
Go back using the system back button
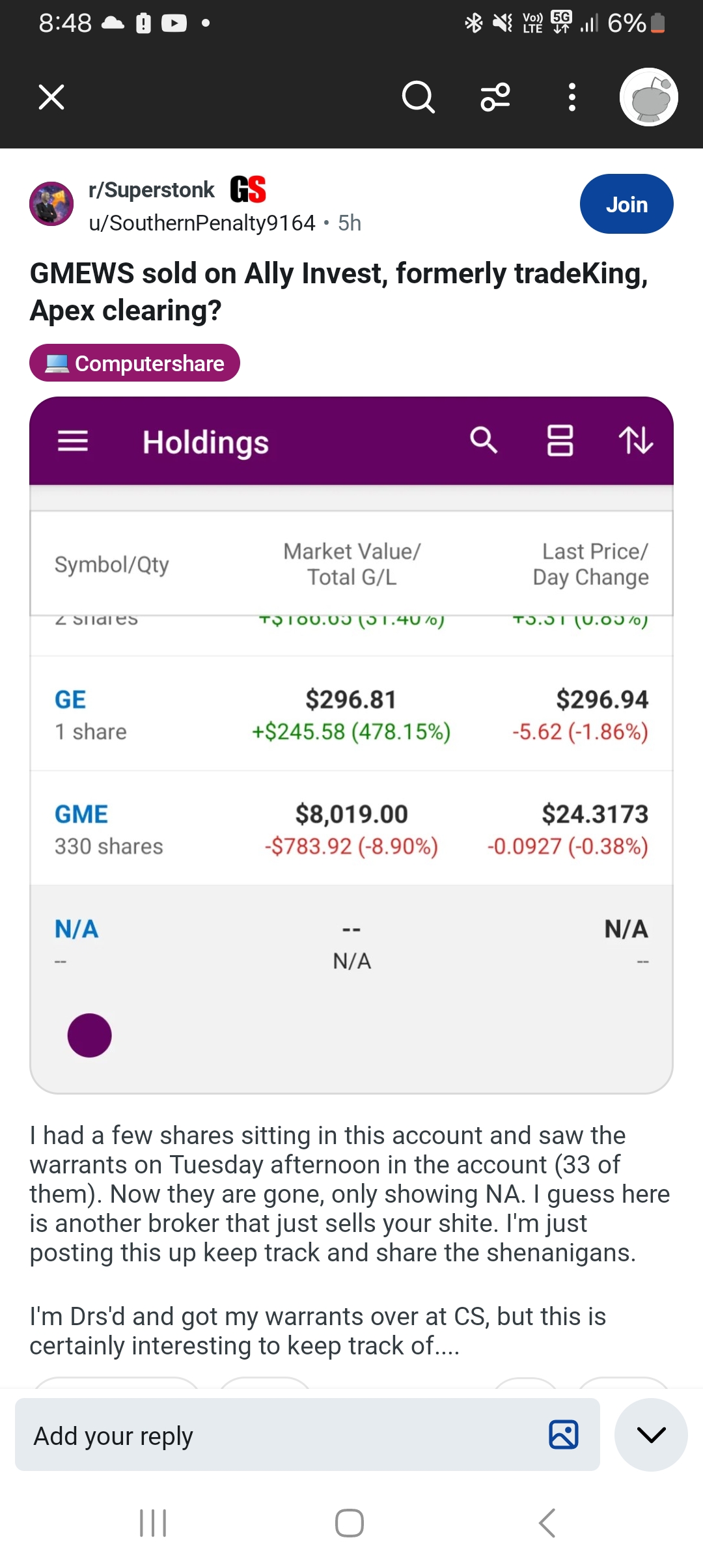(547, 1523)
